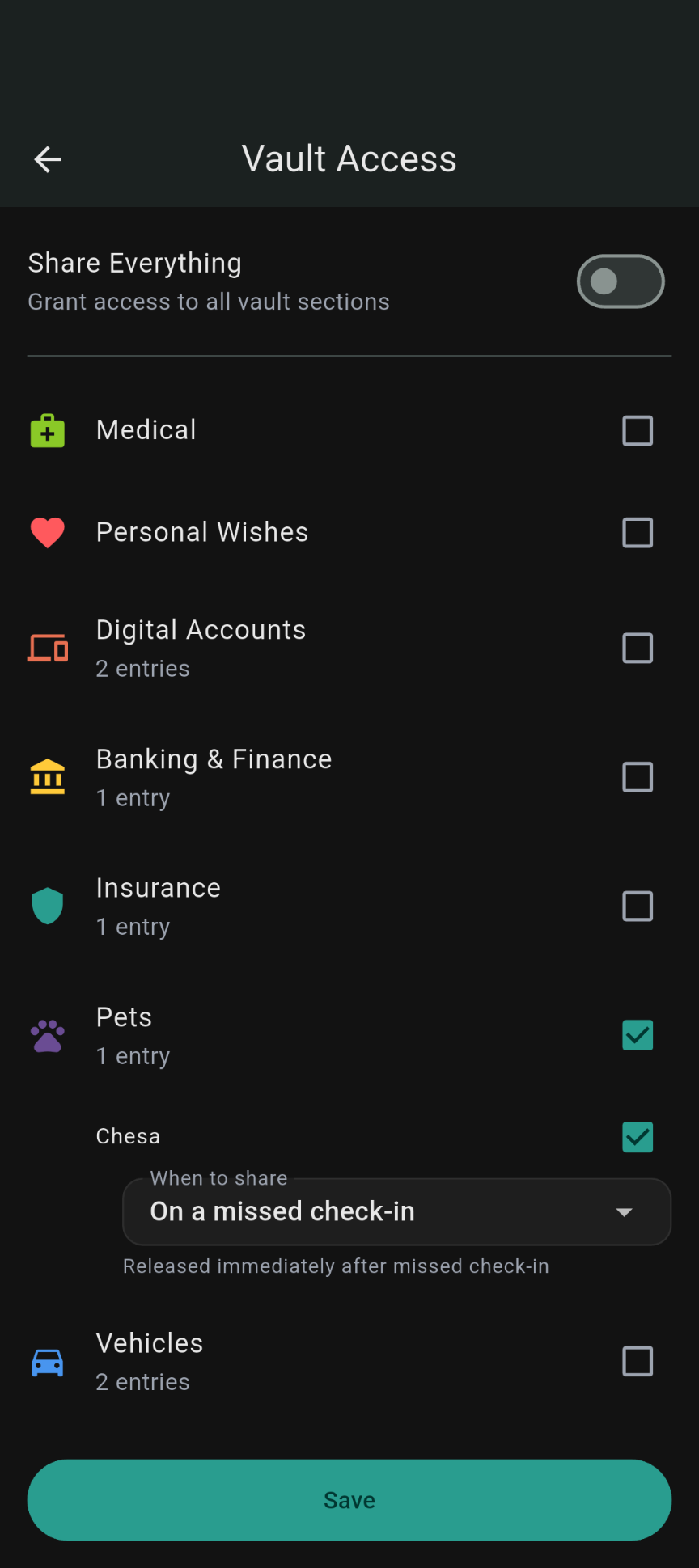Click the back arrow in the header
The image size is (699, 1568).
point(46,158)
